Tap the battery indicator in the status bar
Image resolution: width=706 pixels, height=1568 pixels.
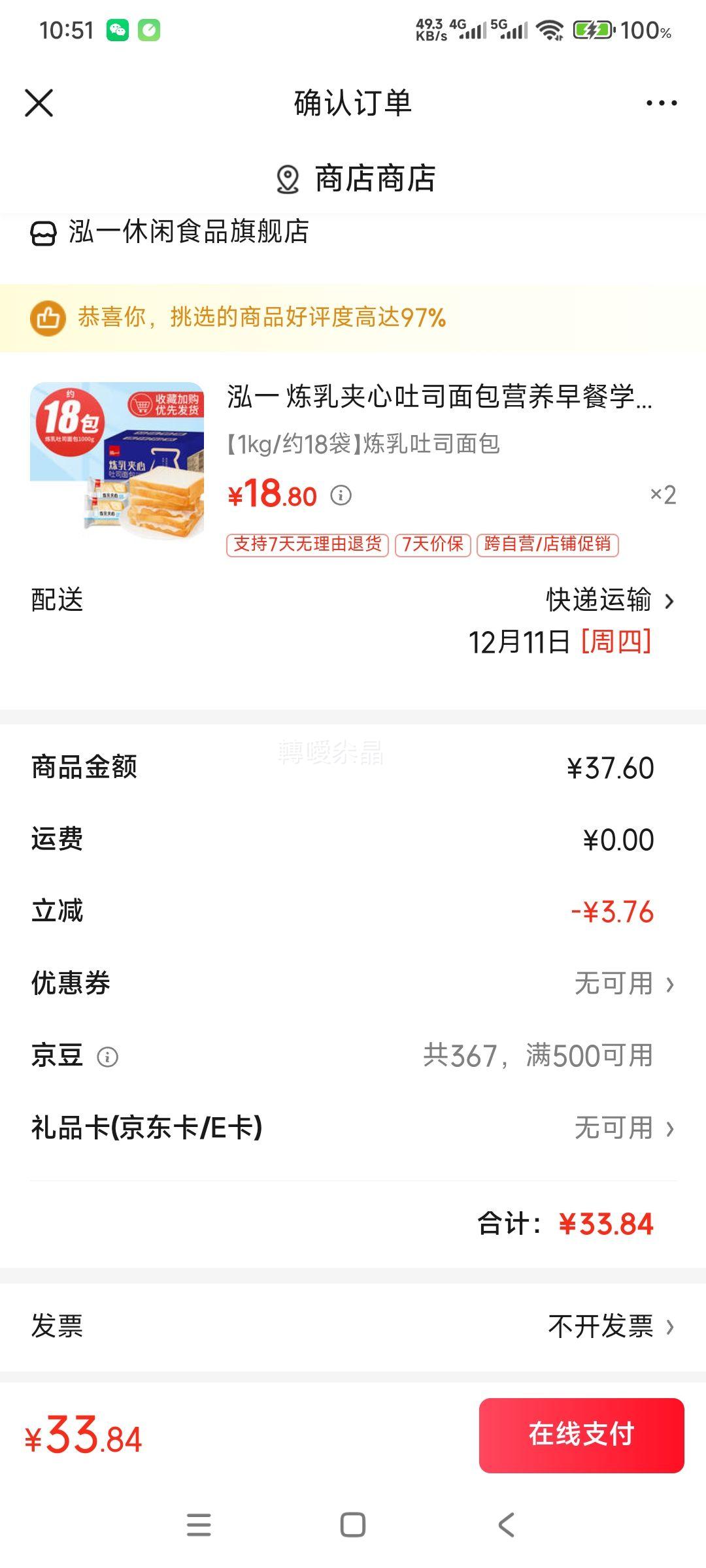tap(592, 29)
